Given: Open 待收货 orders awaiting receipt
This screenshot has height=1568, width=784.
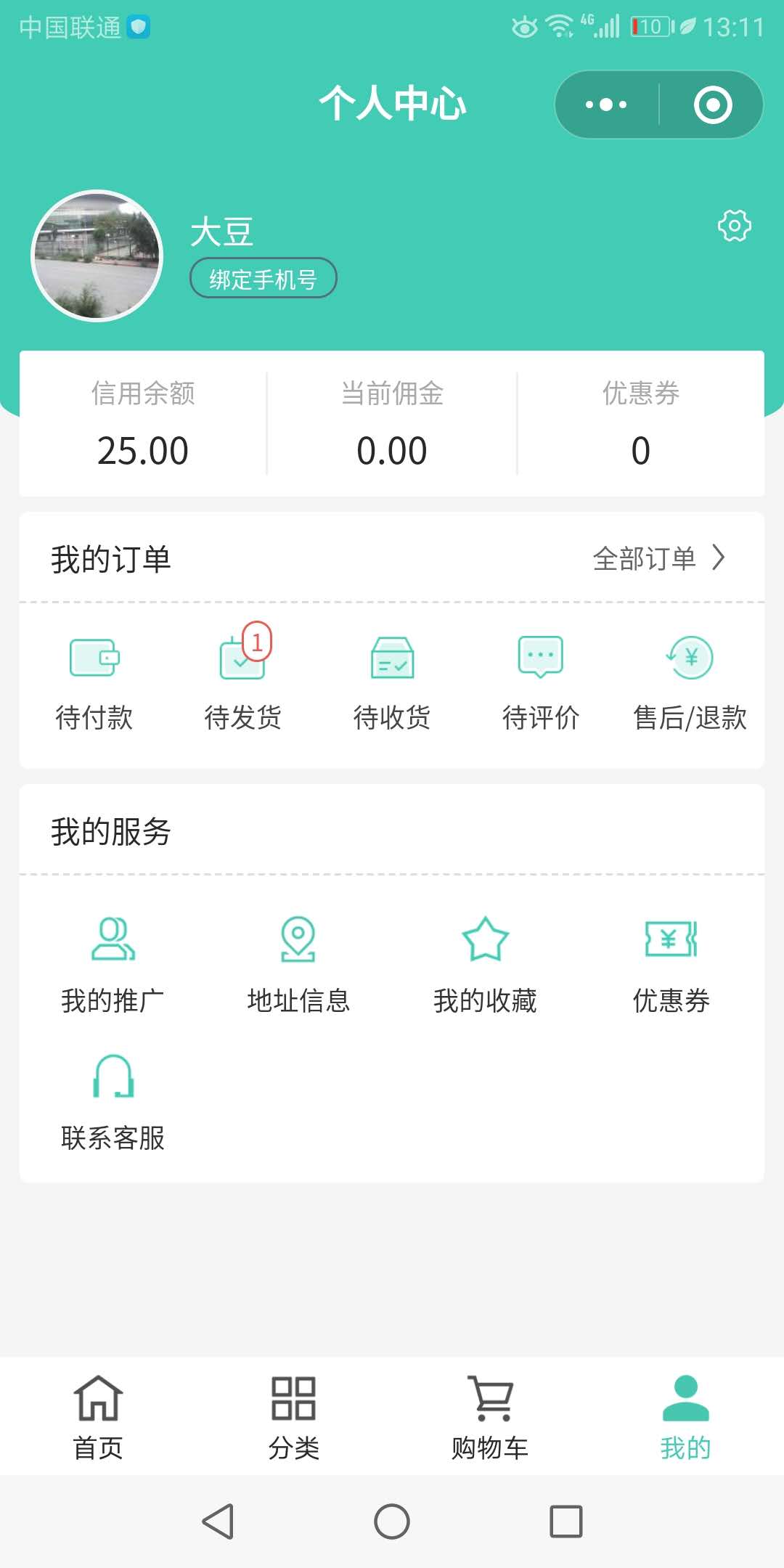Looking at the screenshot, I should (392, 682).
